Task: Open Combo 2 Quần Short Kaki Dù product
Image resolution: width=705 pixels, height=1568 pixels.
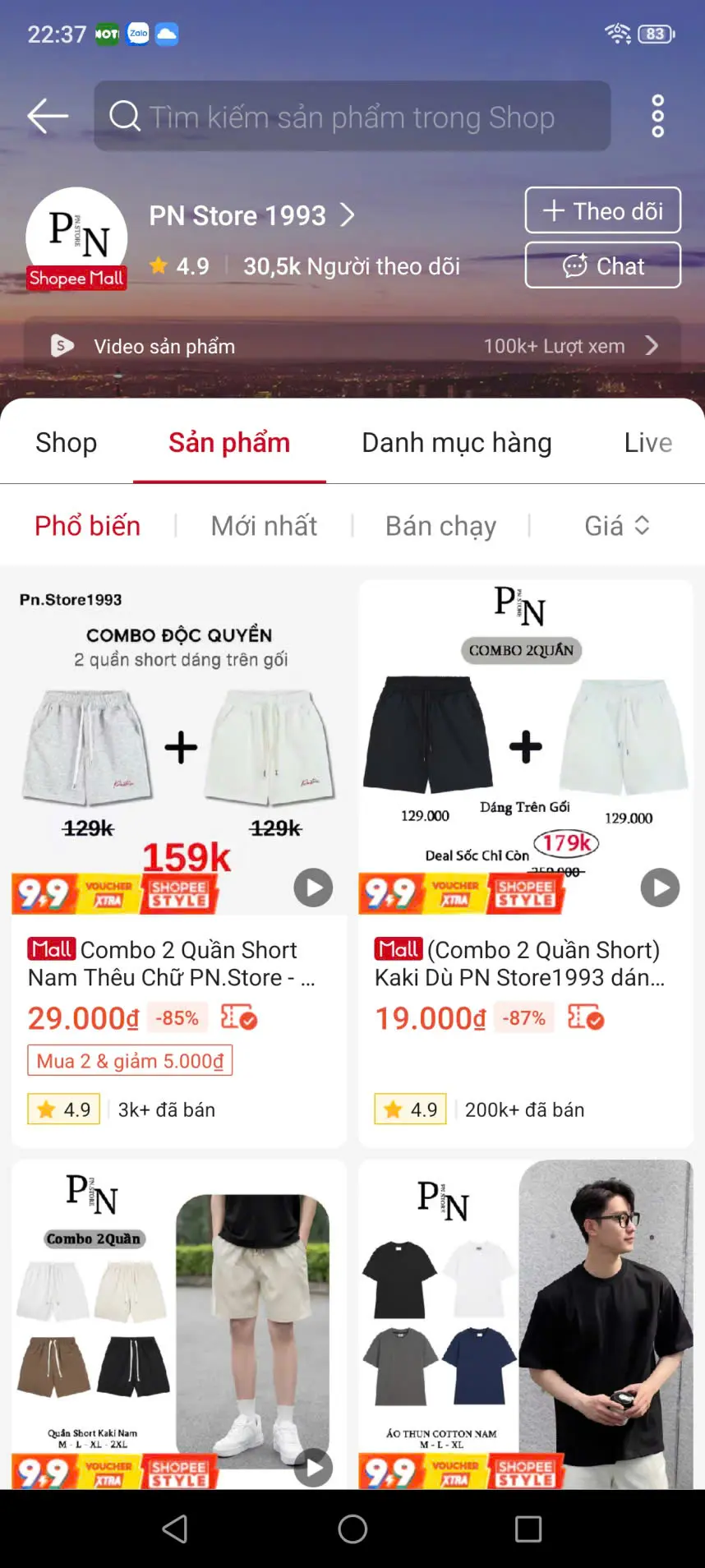Action: tap(526, 863)
